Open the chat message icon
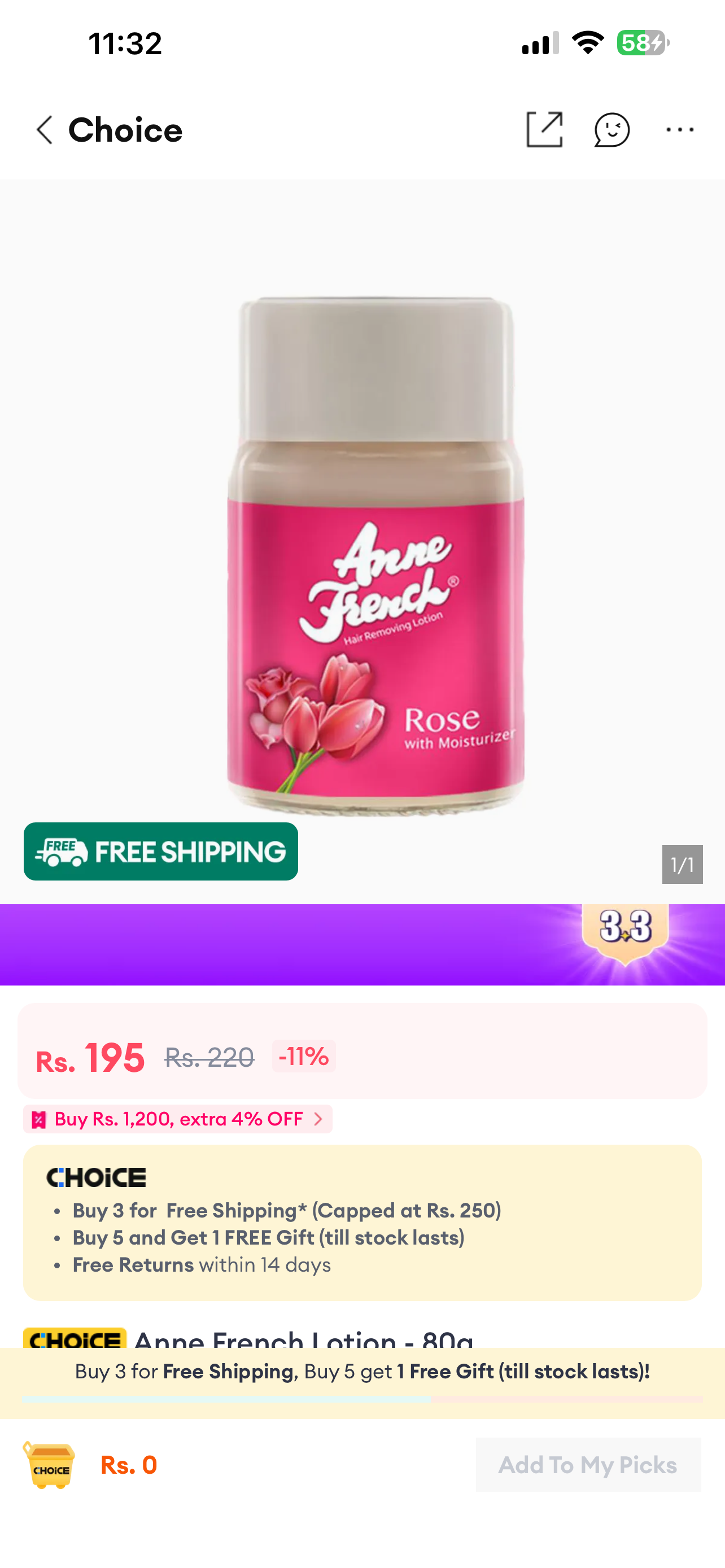The width and height of the screenshot is (725, 1568). click(611, 130)
